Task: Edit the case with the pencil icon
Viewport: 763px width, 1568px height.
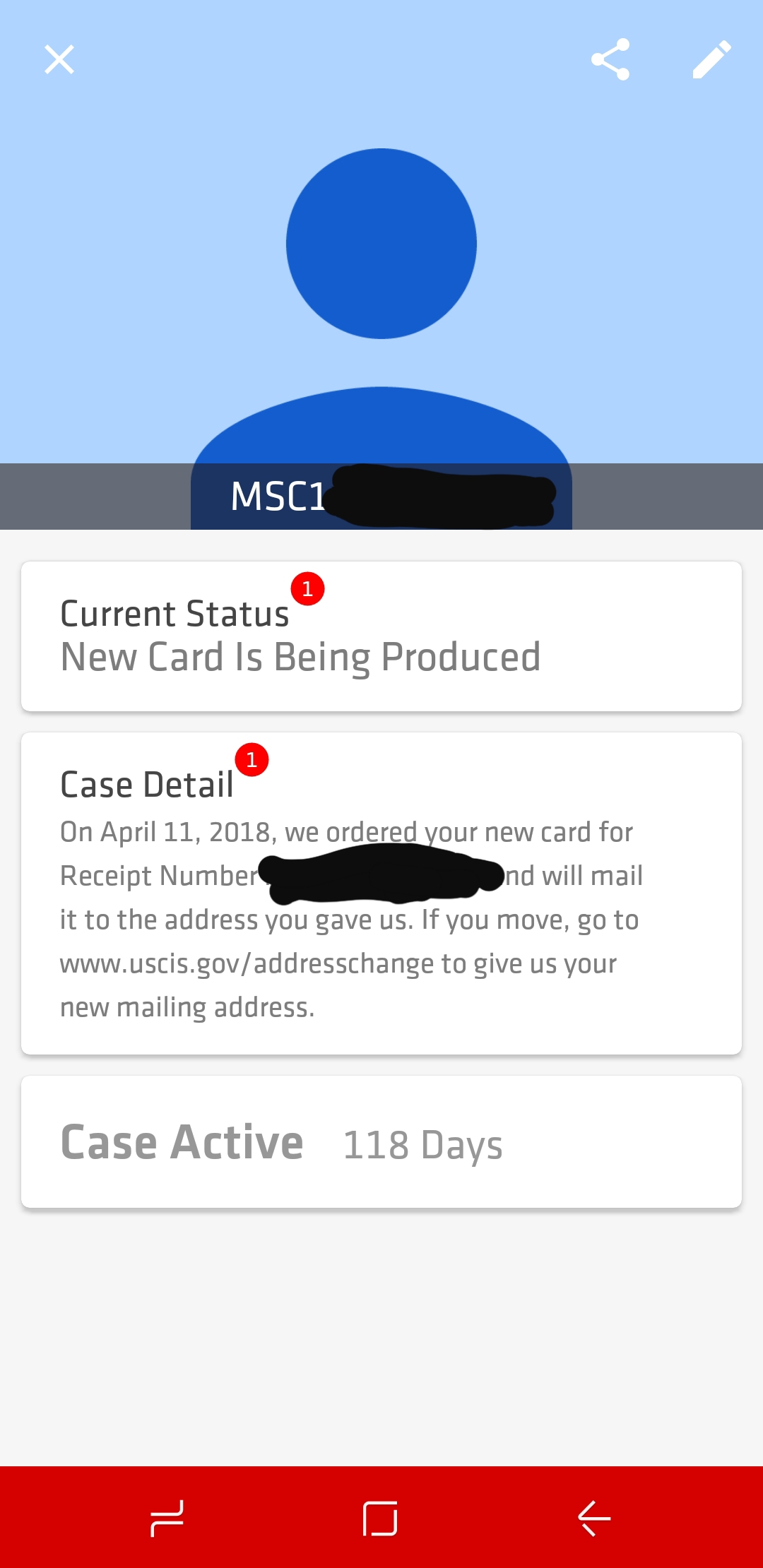Action: pyautogui.click(x=711, y=59)
